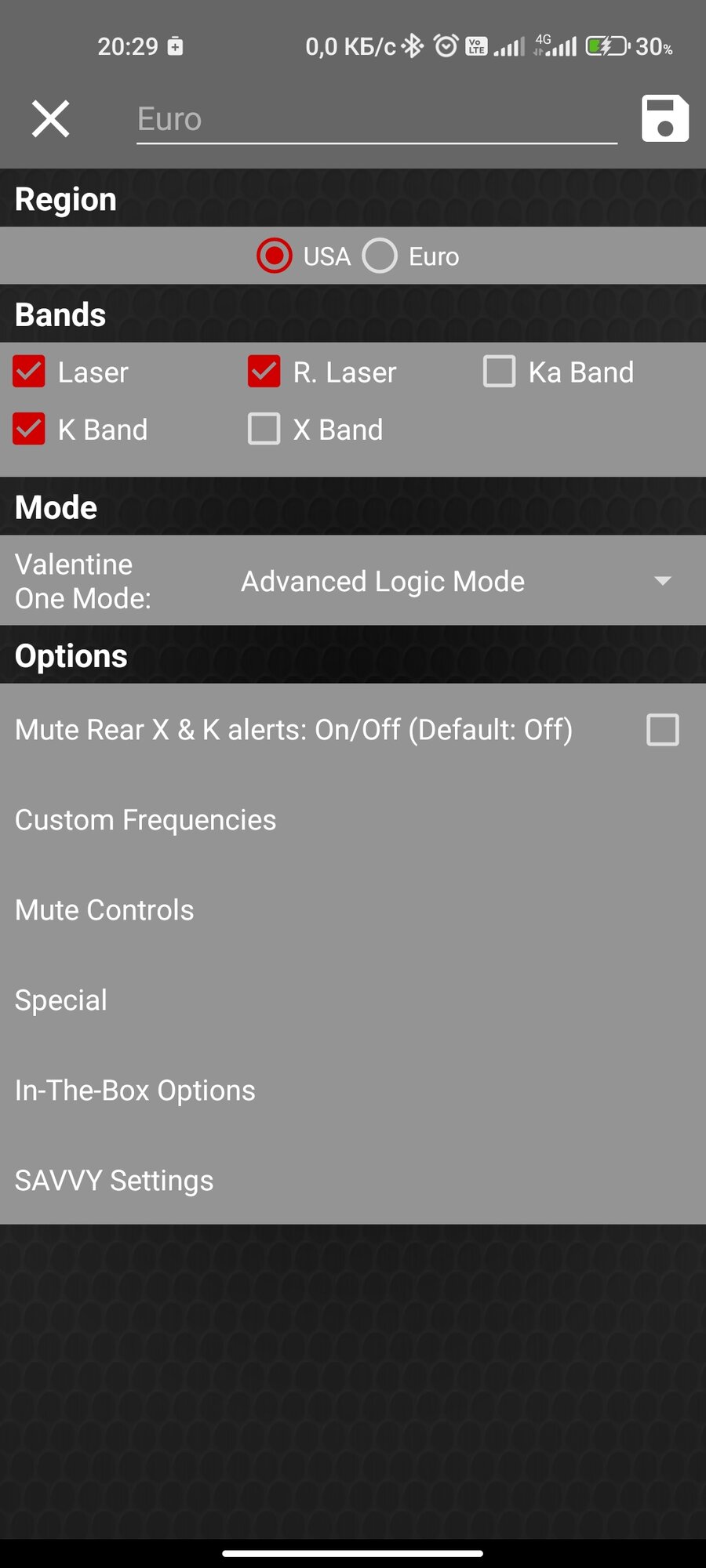The width and height of the screenshot is (706, 1568).
Task: Uncheck the R. Laser band
Action: pyautogui.click(x=264, y=372)
